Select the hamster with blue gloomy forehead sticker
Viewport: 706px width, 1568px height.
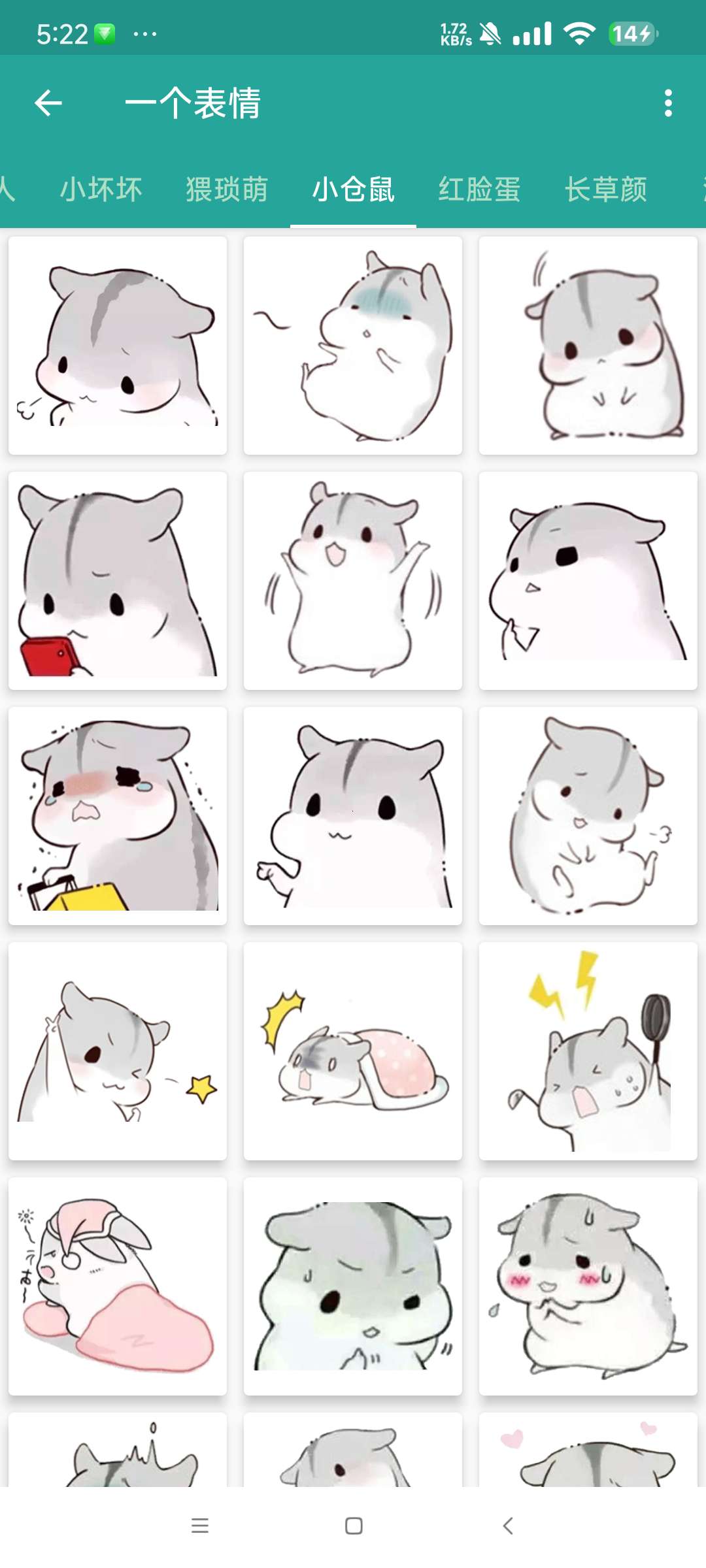pos(353,346)
